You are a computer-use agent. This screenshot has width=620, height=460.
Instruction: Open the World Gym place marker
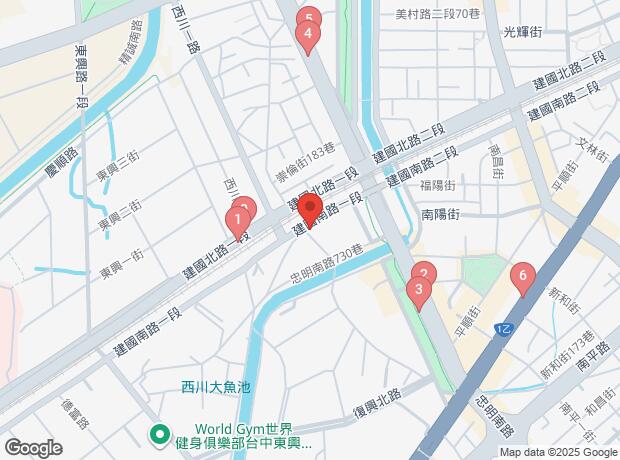point(158,435)
